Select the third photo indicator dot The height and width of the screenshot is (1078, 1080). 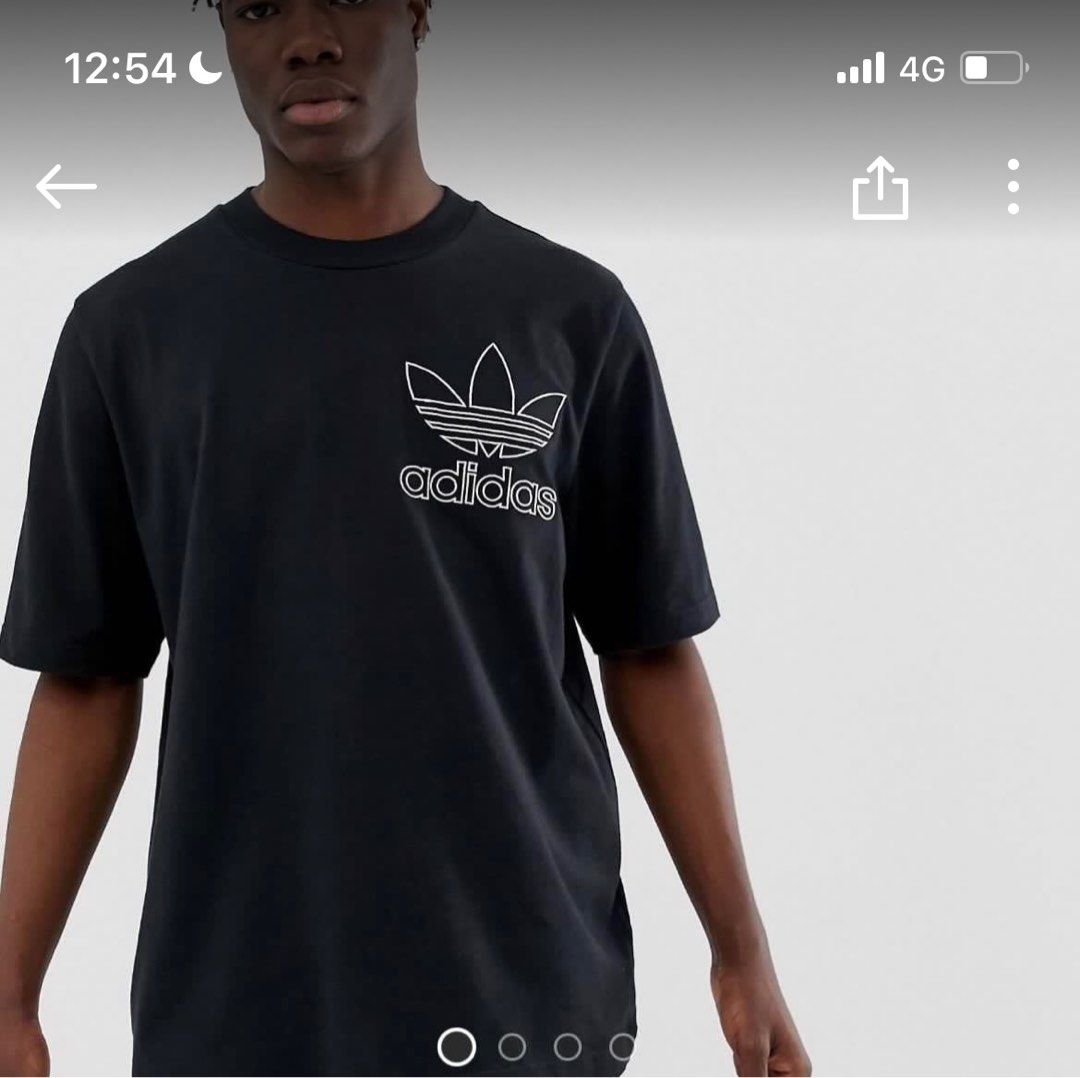567,1047
